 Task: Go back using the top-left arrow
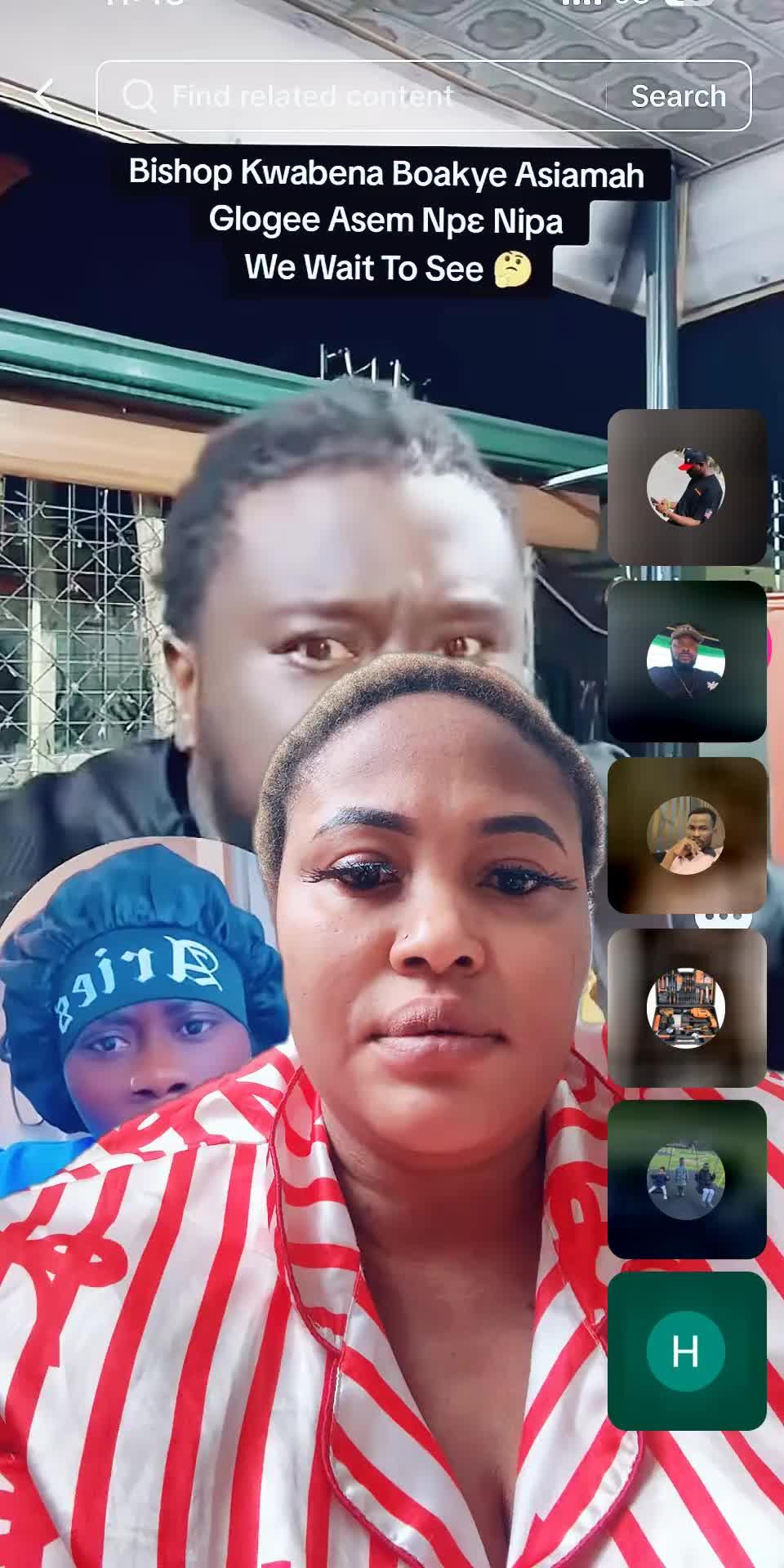pos(46,96)
